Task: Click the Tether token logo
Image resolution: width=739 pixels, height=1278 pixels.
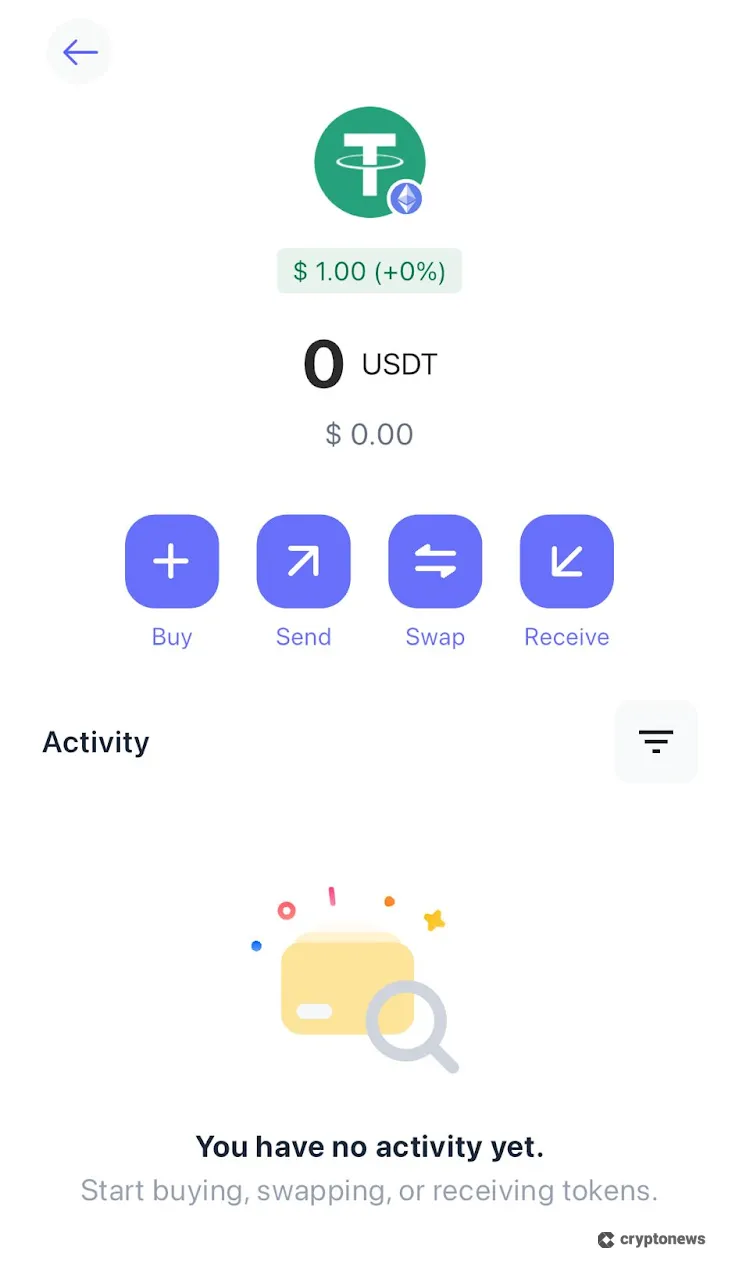Action: click(x=369, y=160)
